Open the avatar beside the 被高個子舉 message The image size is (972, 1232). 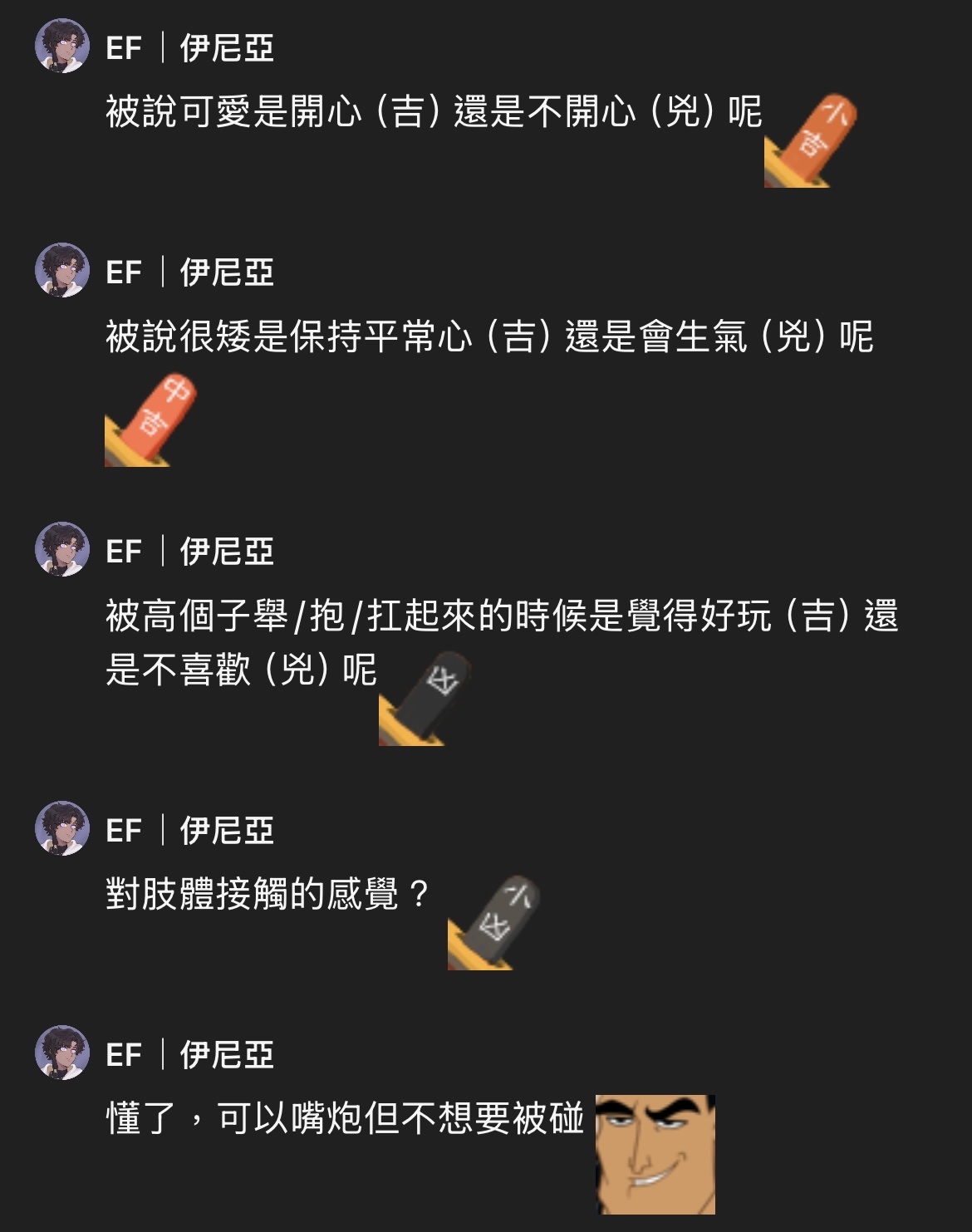click(x=62, y=549)
